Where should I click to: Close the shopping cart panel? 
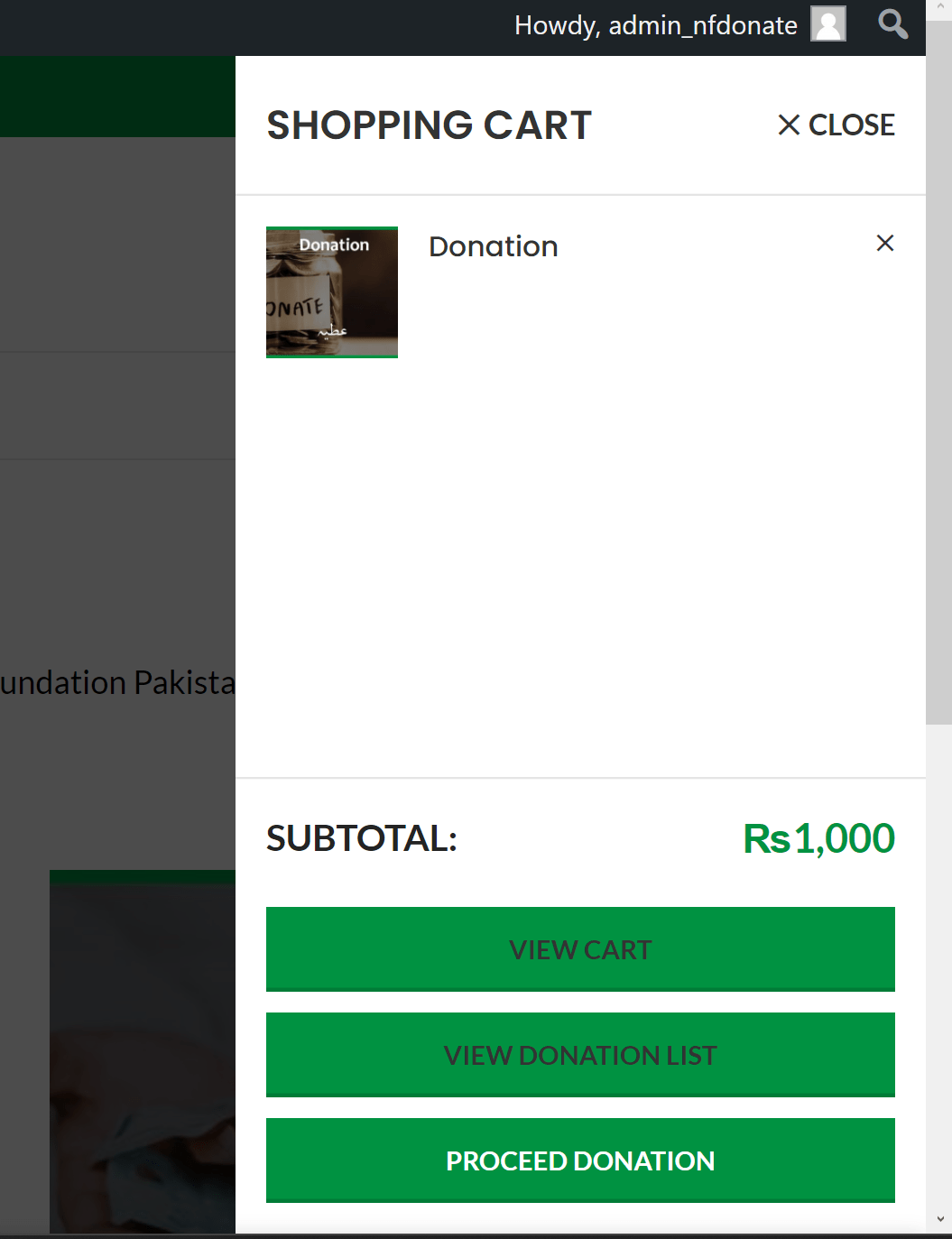(836, 125)
